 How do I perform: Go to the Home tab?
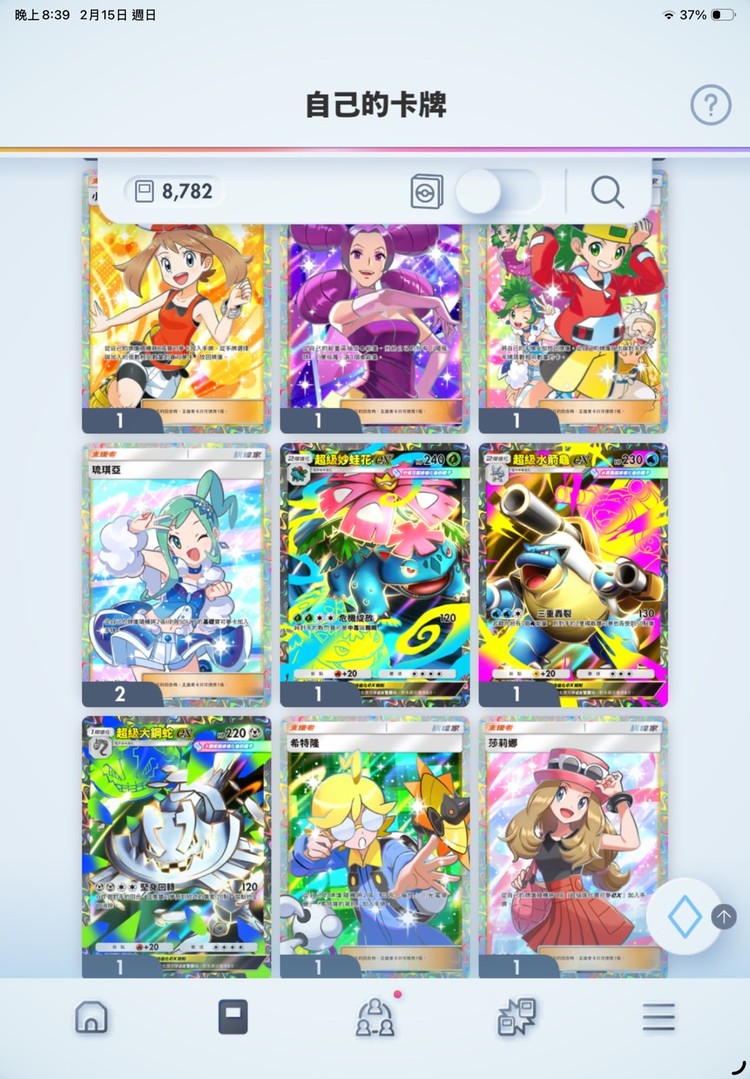click(x=91, y=1017)
